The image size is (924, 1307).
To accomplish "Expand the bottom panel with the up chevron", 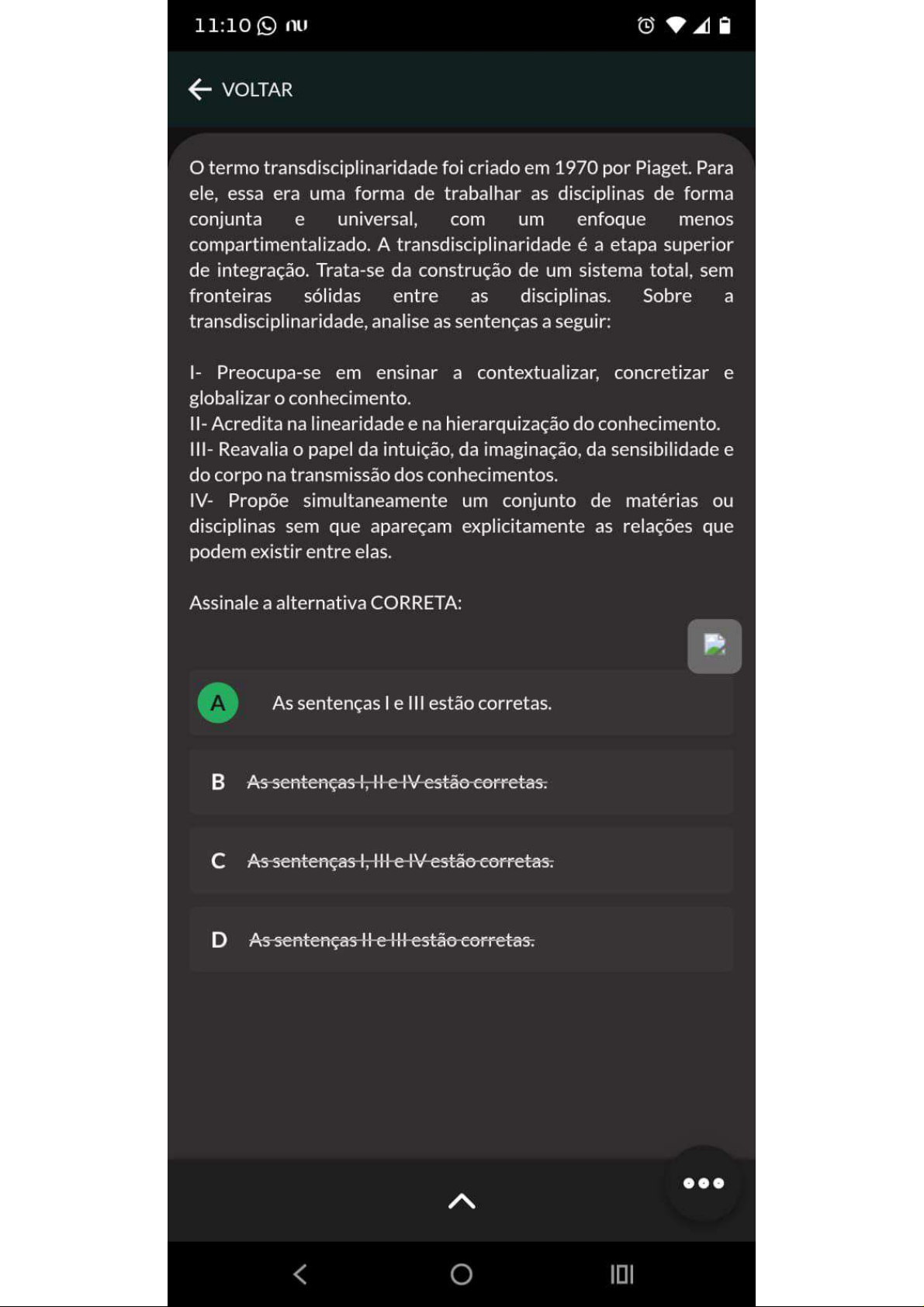I will coord(462,1202).
